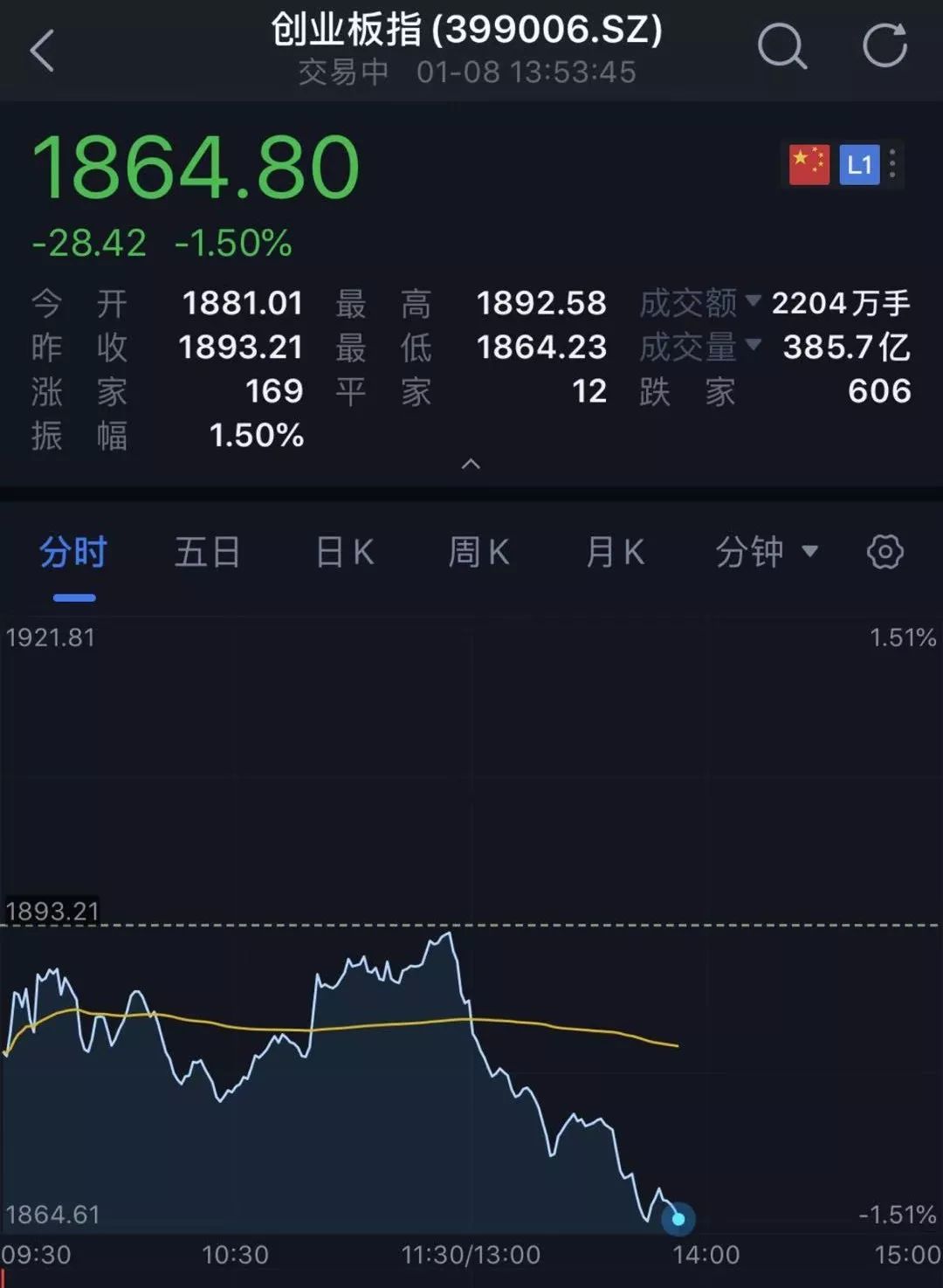This screenshot has width=943, height=1288.
Task: Switch to the 分时 chart tab
Action: tap(73, 553)
